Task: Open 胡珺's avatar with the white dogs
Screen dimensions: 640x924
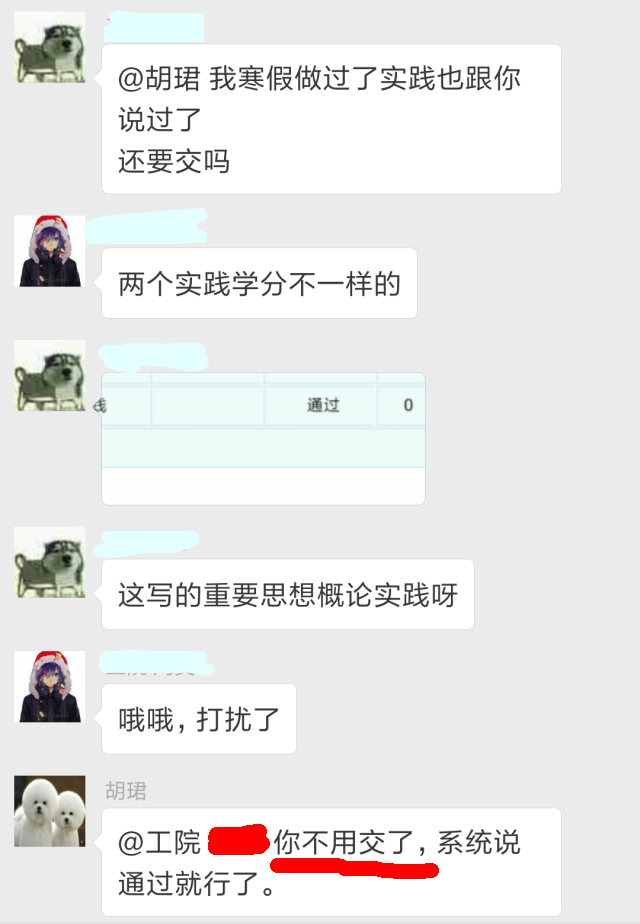Action: tap(50, 812)
